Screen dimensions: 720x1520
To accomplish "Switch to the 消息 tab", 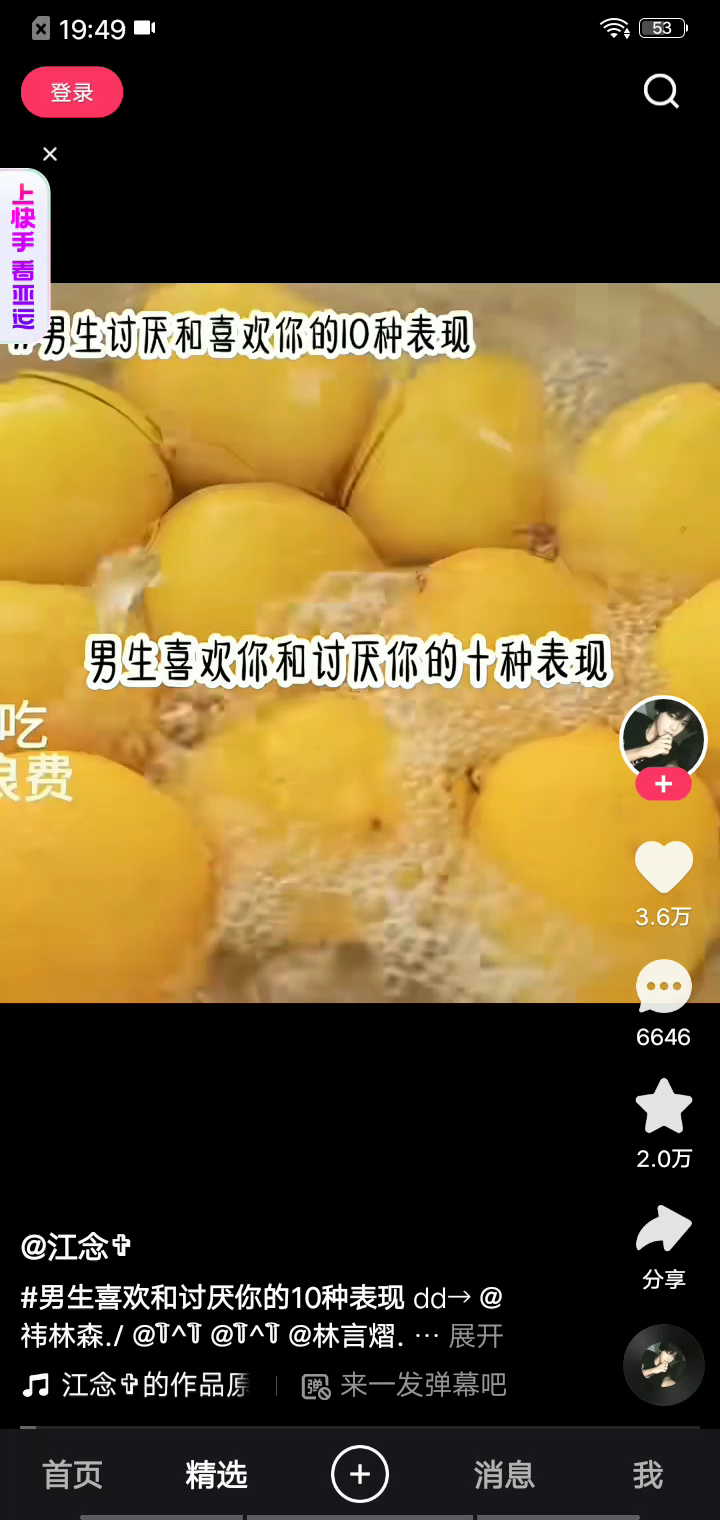I will click(504, 1474).
